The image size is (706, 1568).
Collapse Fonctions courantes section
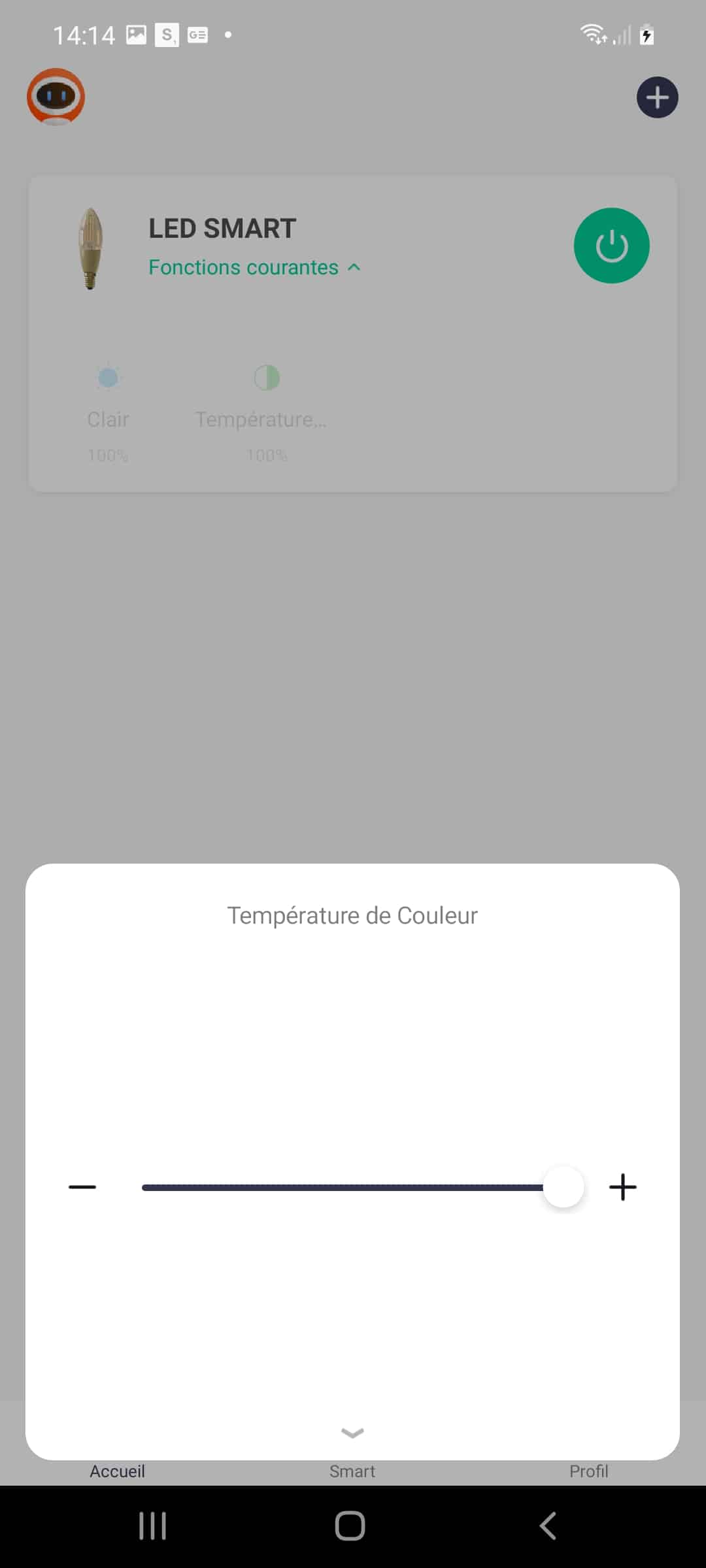click(x=254, y=267)
